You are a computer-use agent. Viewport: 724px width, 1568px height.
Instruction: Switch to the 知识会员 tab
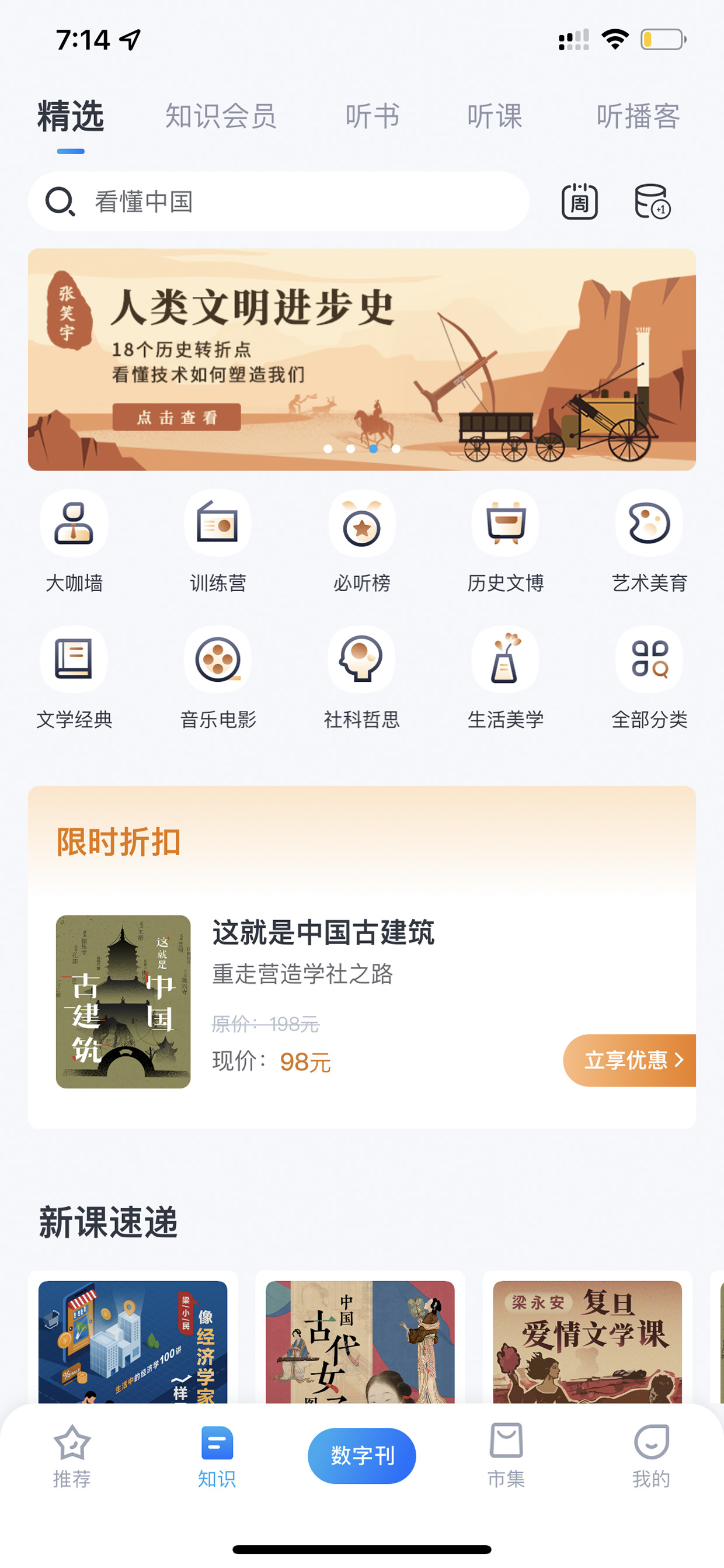[x=221, y=116]
